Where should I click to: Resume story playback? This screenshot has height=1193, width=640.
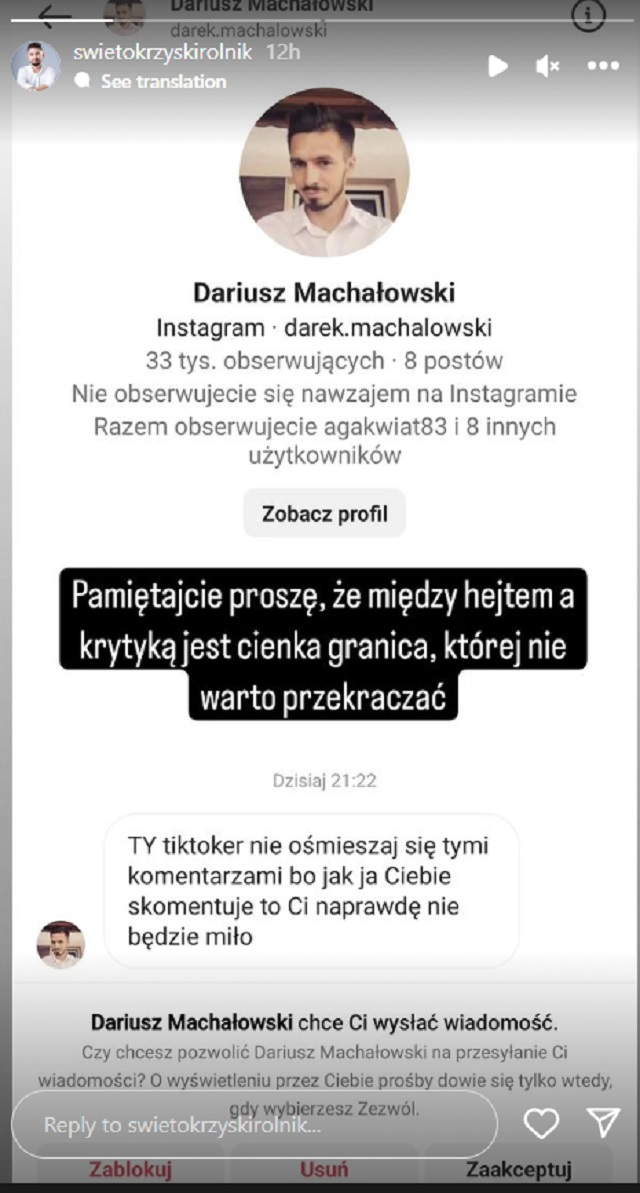tap(497, 66)
